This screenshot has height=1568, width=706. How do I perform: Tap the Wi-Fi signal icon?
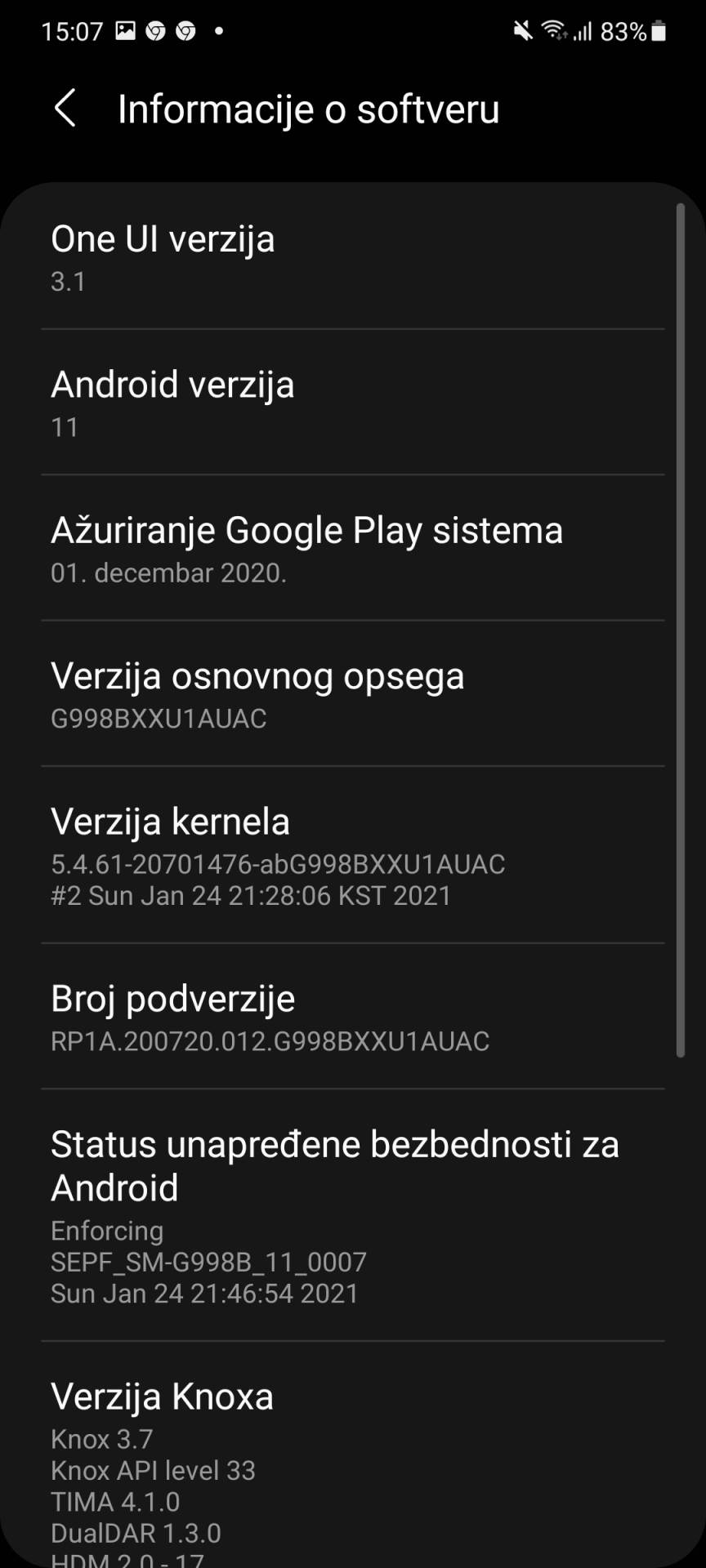[555, 31]
